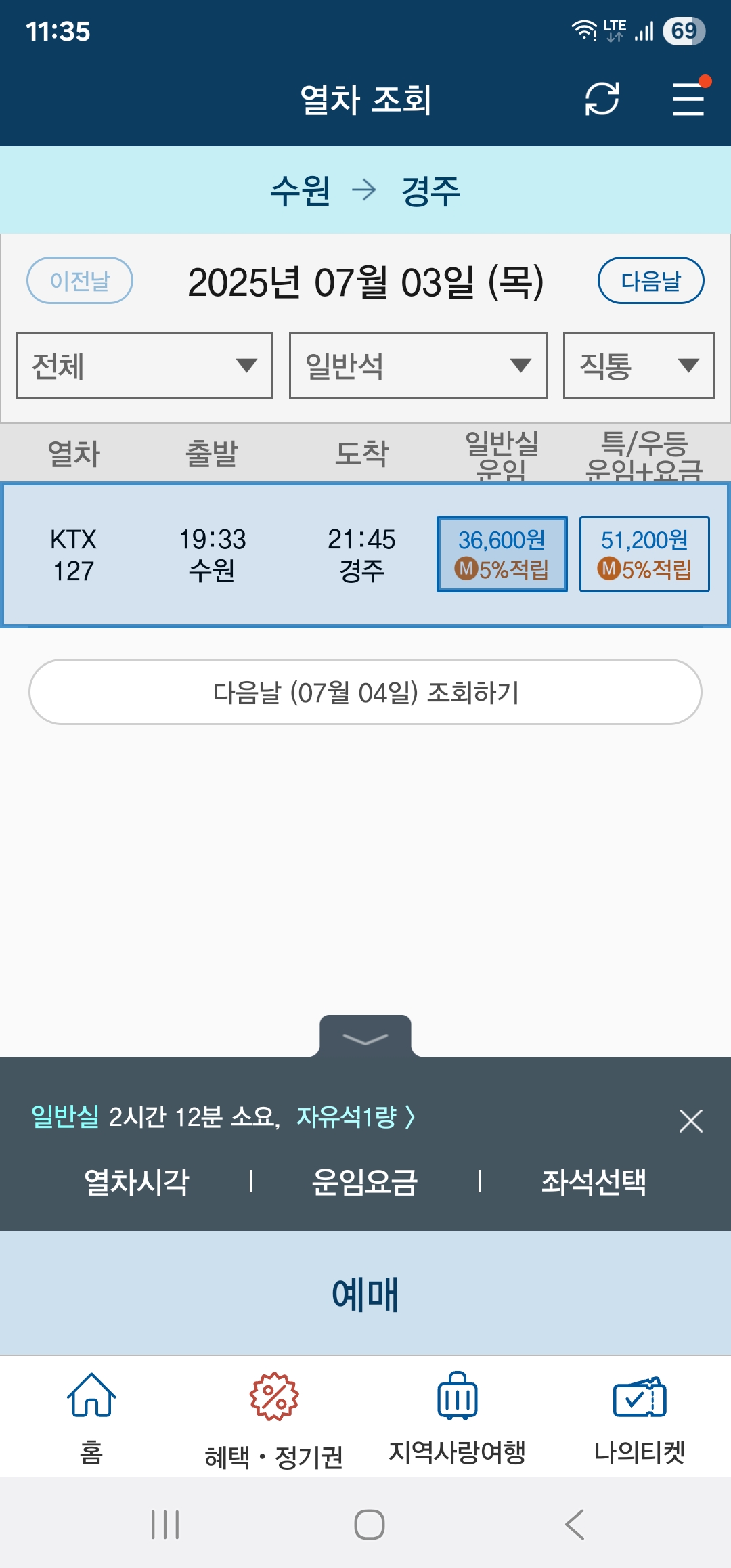This screenshot has width=731, height=1568.
Task: Tap 다음날 (07월 04일) 조회하기
Action: coord(365,692)
